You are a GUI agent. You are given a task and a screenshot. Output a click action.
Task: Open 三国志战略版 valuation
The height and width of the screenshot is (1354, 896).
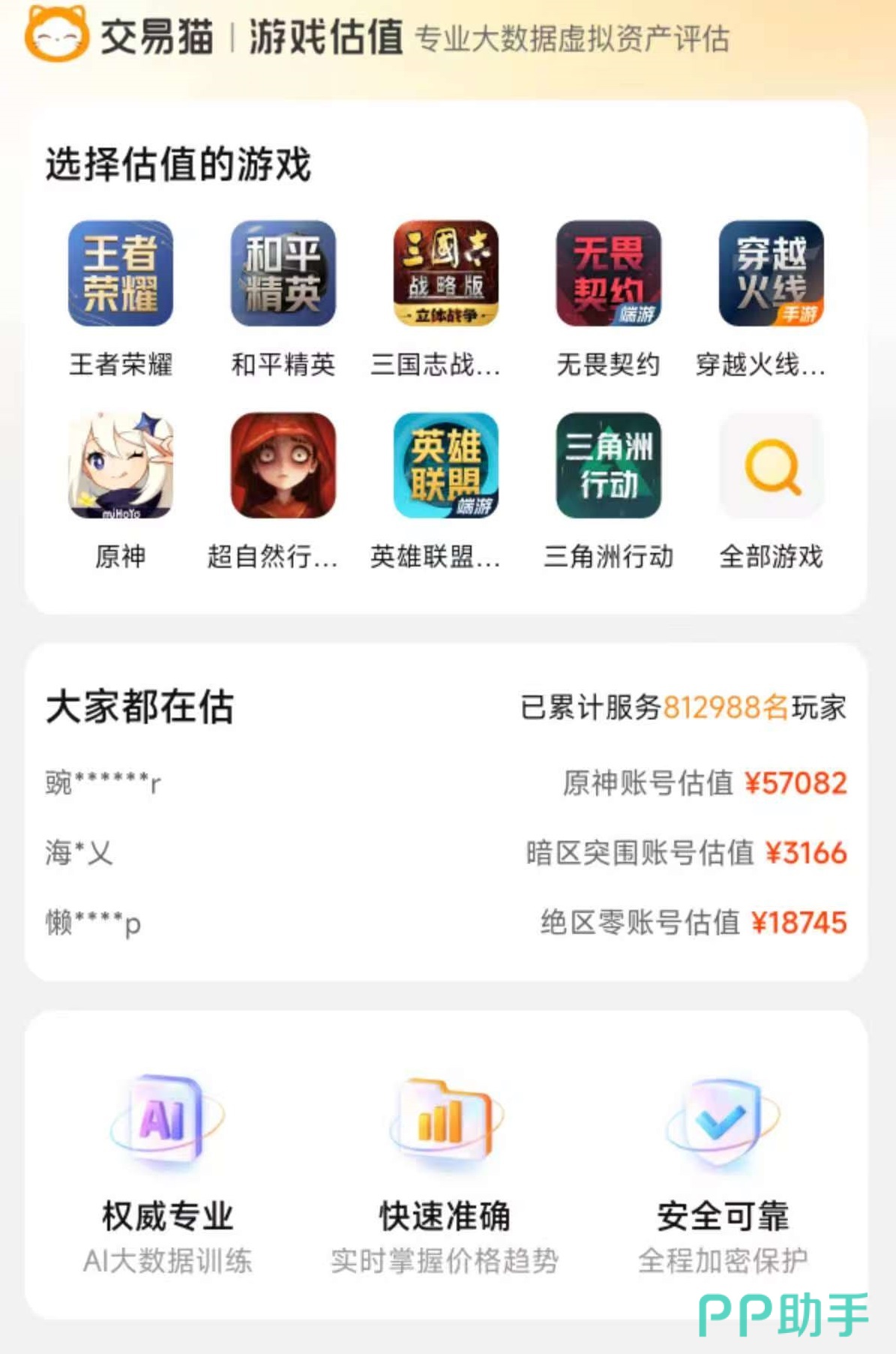click(445, 274)
